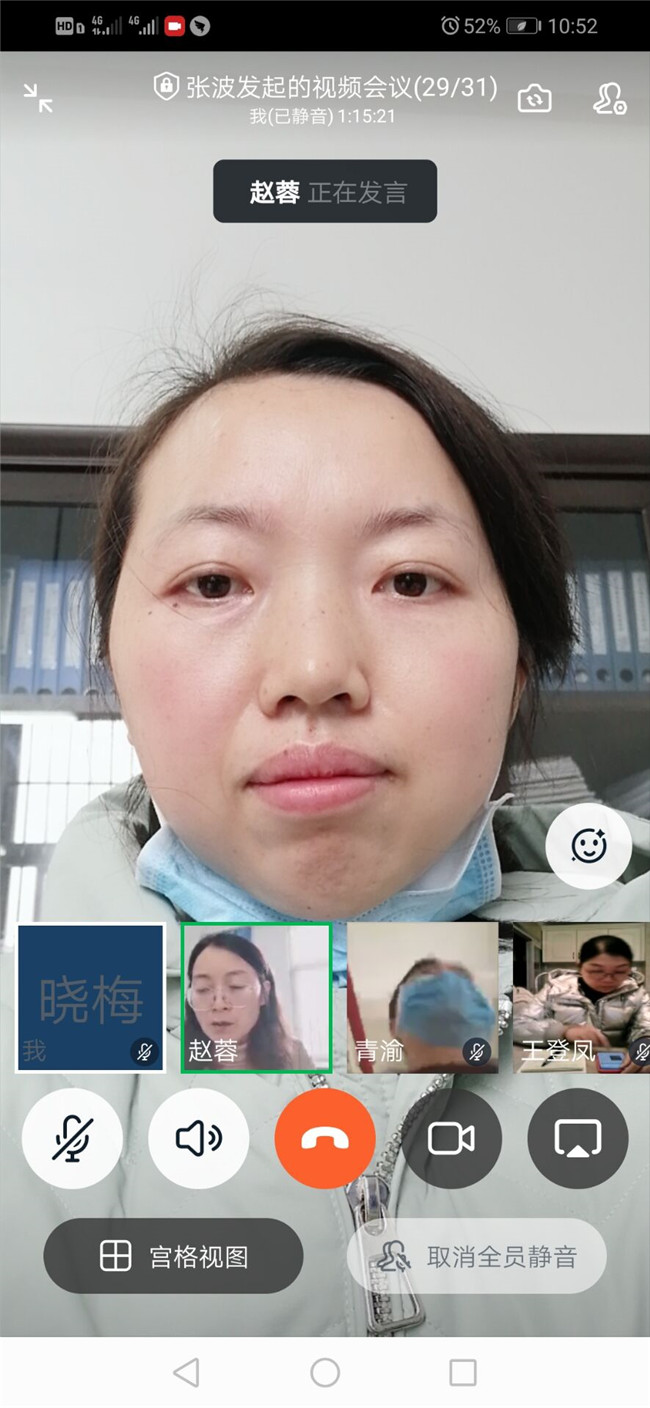
Task: Select 赵蓉's video thumbnail
Action: 256,997
